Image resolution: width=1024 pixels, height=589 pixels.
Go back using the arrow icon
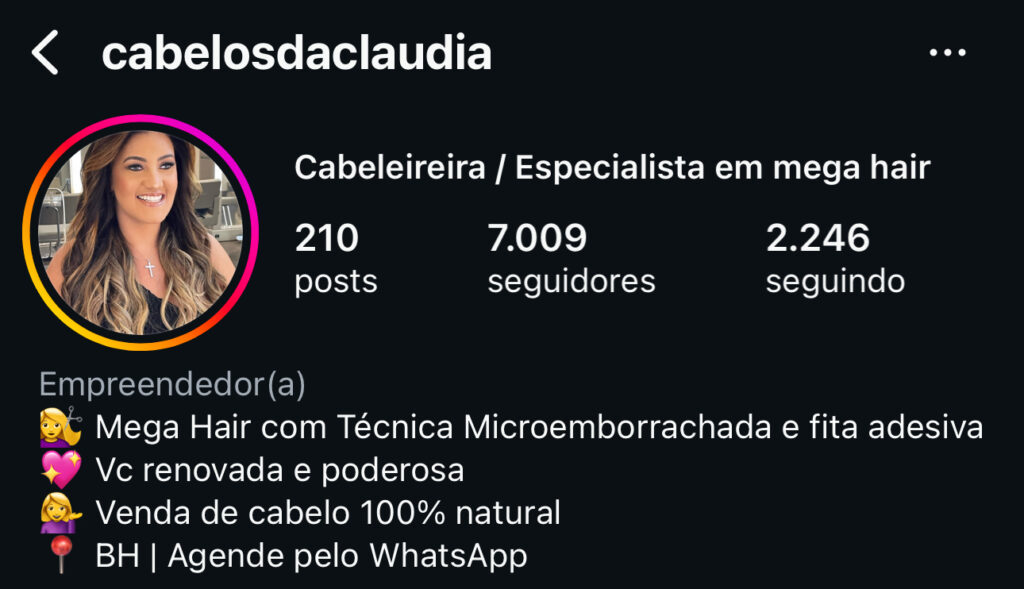click(45, 53)
